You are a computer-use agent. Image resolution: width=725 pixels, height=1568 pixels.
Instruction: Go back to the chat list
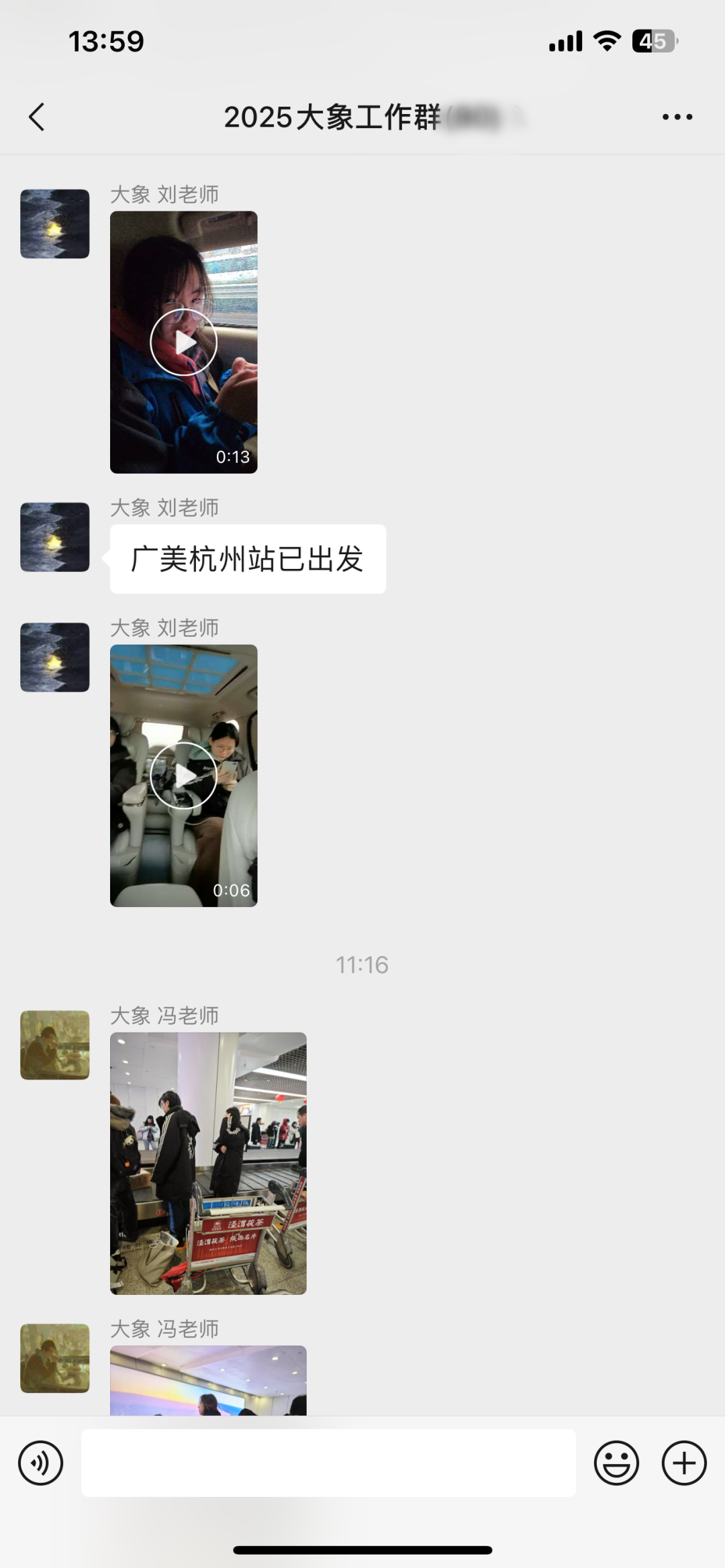[37, 117]
